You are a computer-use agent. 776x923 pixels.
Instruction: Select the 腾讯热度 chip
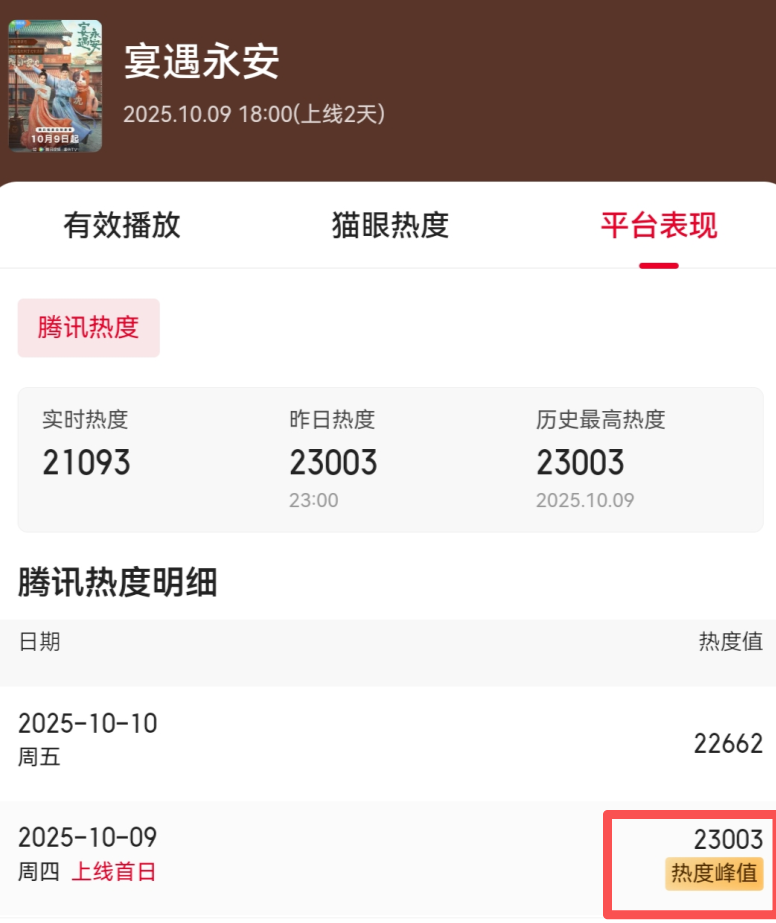(x=88, y=328)
